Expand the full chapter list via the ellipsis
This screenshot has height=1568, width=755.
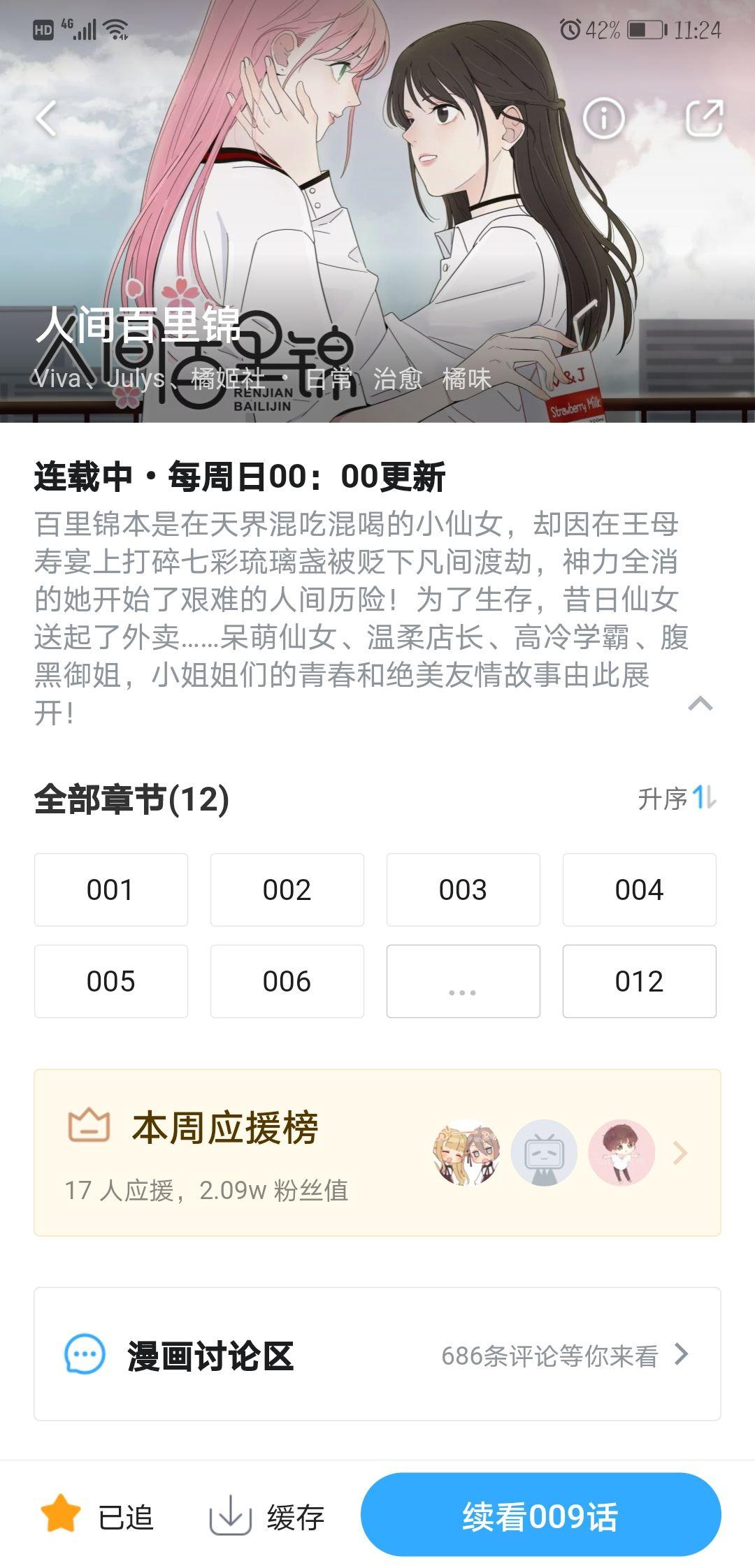coord(463,981)
